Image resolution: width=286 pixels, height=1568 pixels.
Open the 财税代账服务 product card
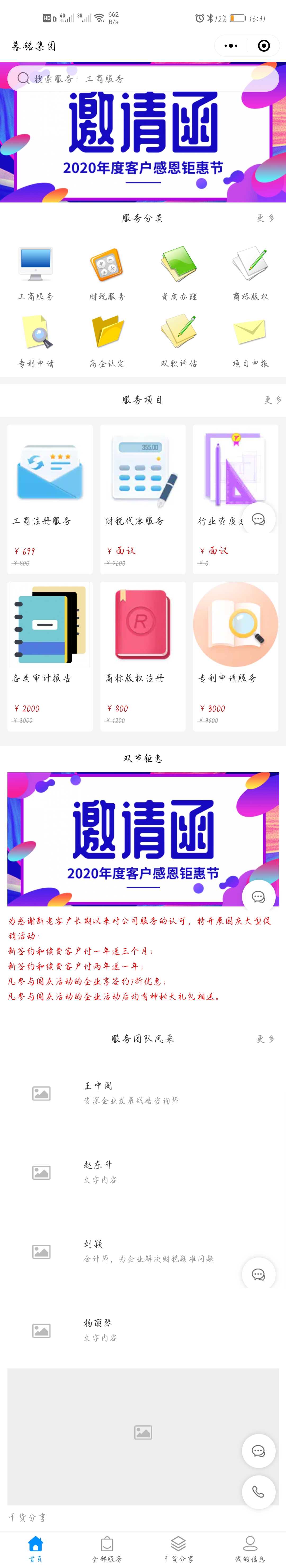coord(142,499)
